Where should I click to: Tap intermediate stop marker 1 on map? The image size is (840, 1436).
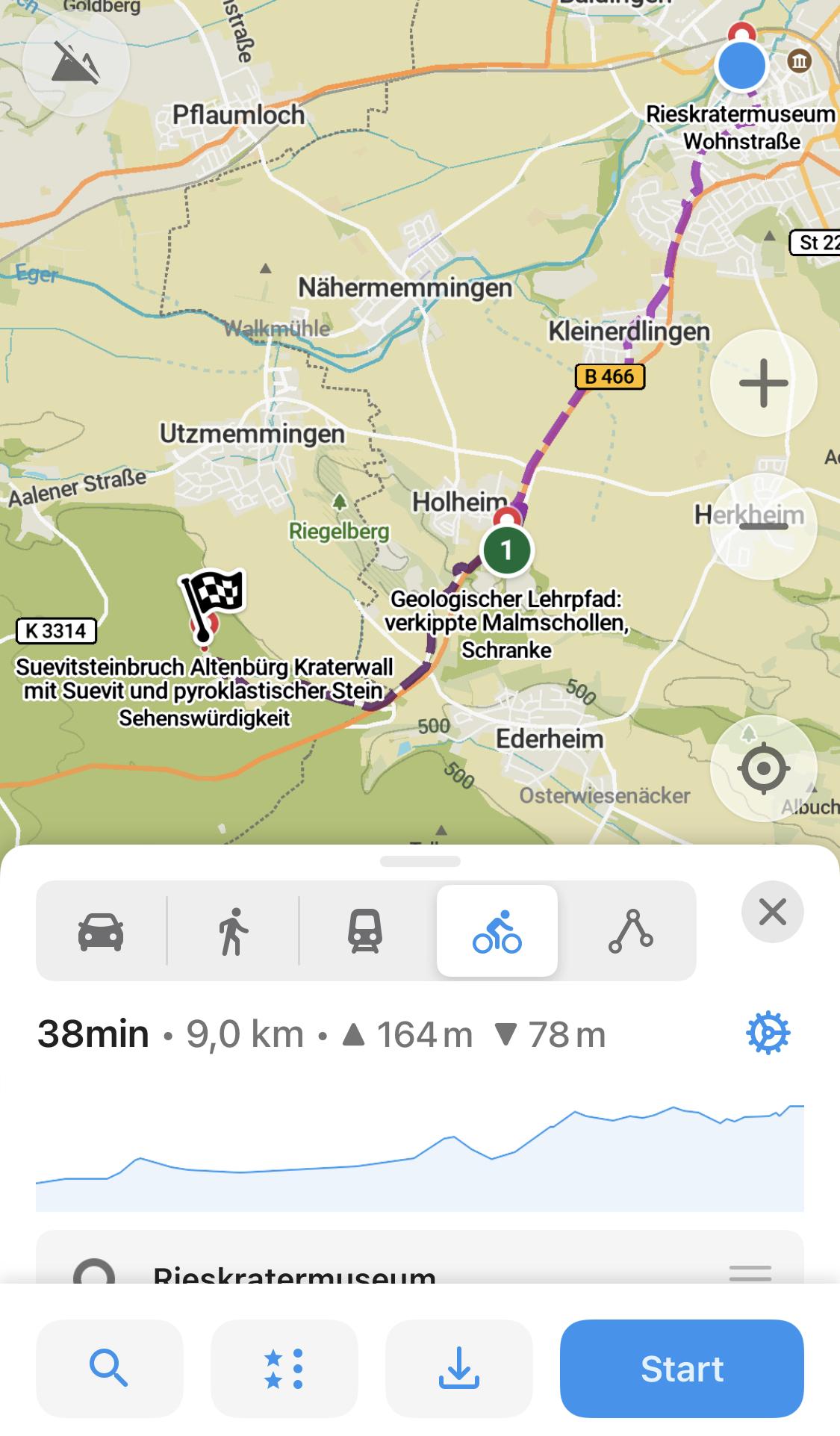[x=506, y=550]
